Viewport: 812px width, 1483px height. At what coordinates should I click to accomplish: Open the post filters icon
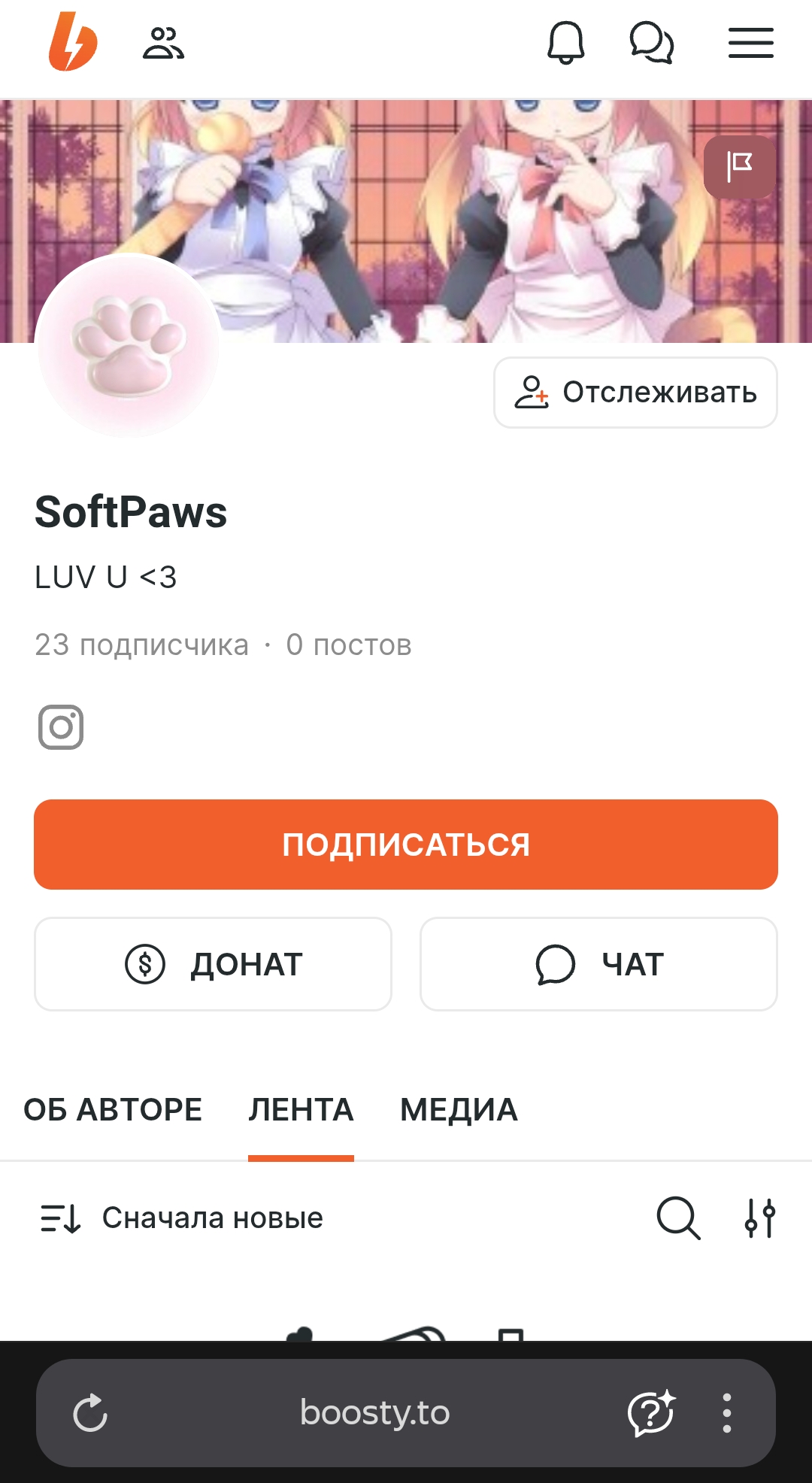click(759, 1218)
